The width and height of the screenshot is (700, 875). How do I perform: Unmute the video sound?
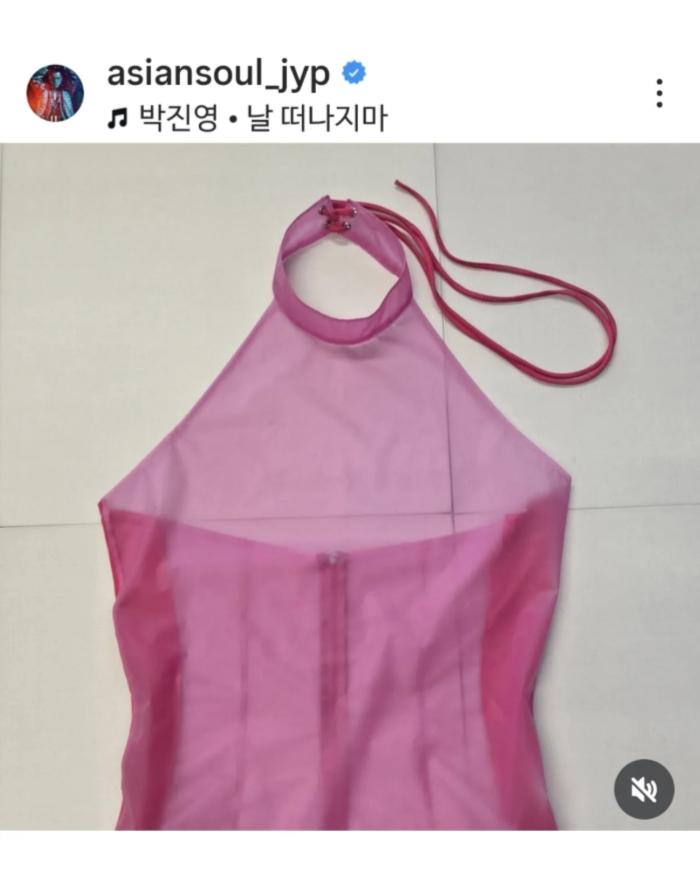tap(643, 789)
